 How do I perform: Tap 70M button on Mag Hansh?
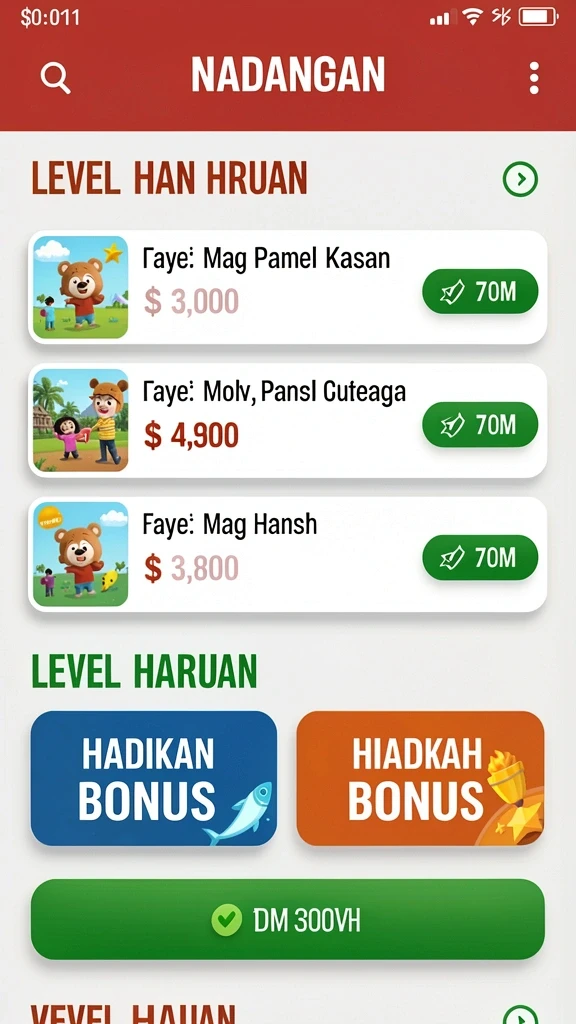[x=480, y=558]
